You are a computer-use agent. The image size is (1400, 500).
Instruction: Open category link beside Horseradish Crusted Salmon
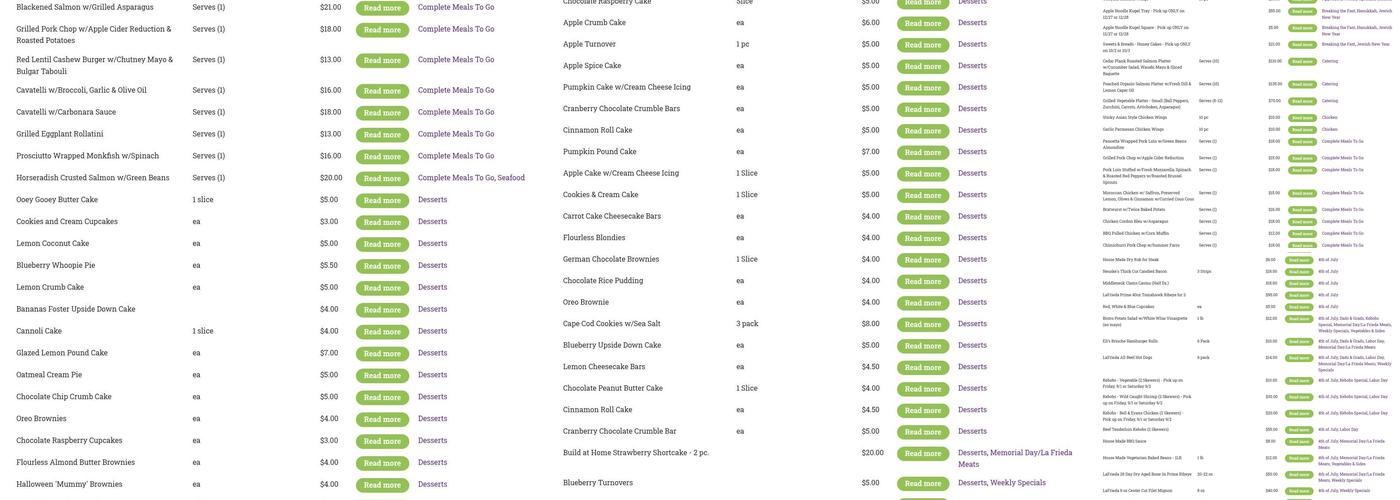coord(455,178)
